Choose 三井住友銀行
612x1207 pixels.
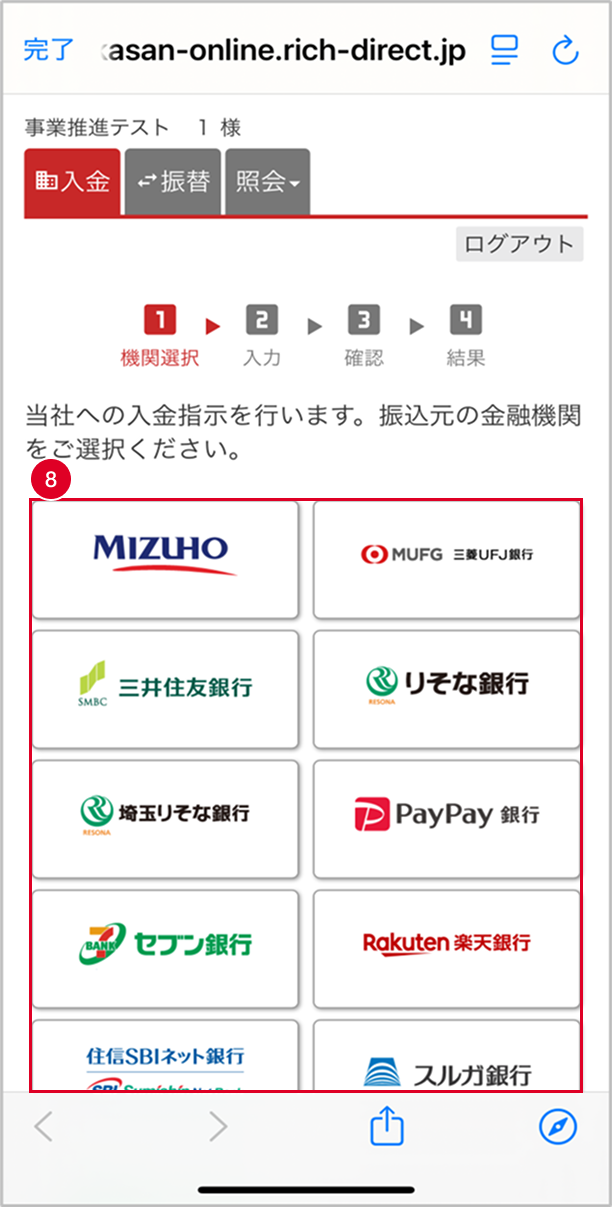click(166, 688)
